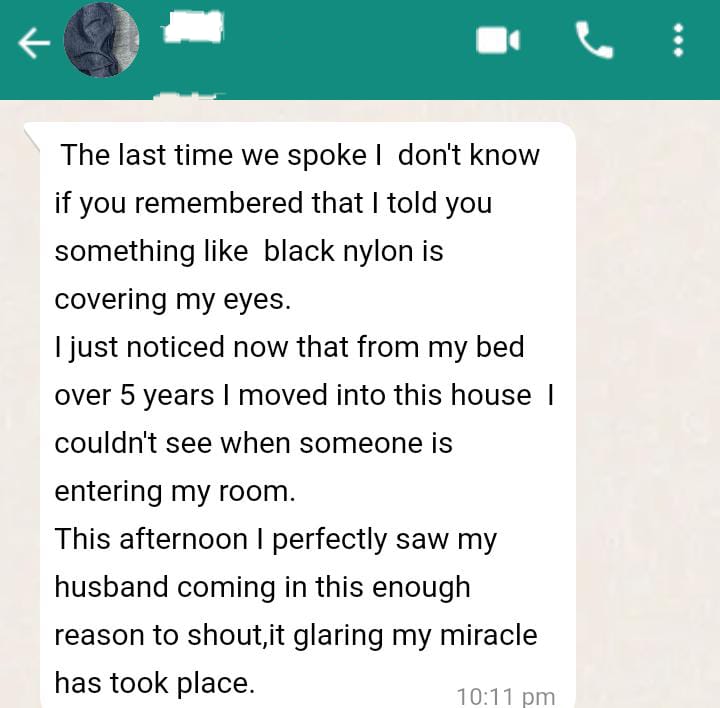The image size is (720, 708).
Task: Go back to the chat list
Action: 34,42
